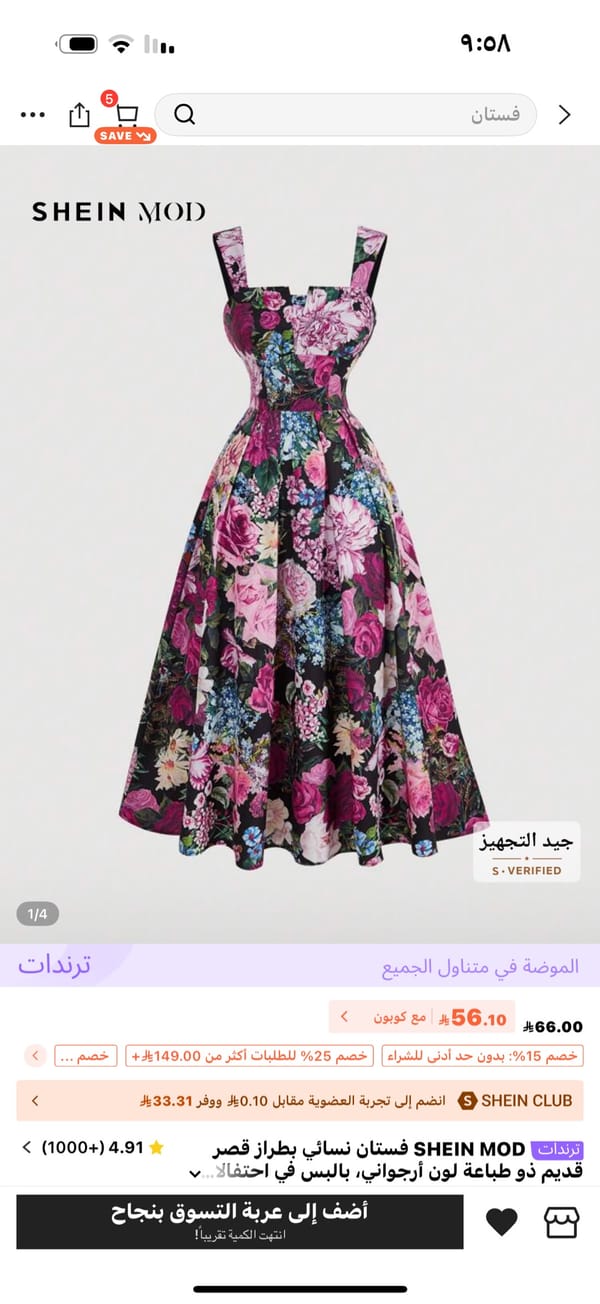Open the 4.91 star rating reviews
This screenshot has width=600, height=1304.
[95, 1147]
